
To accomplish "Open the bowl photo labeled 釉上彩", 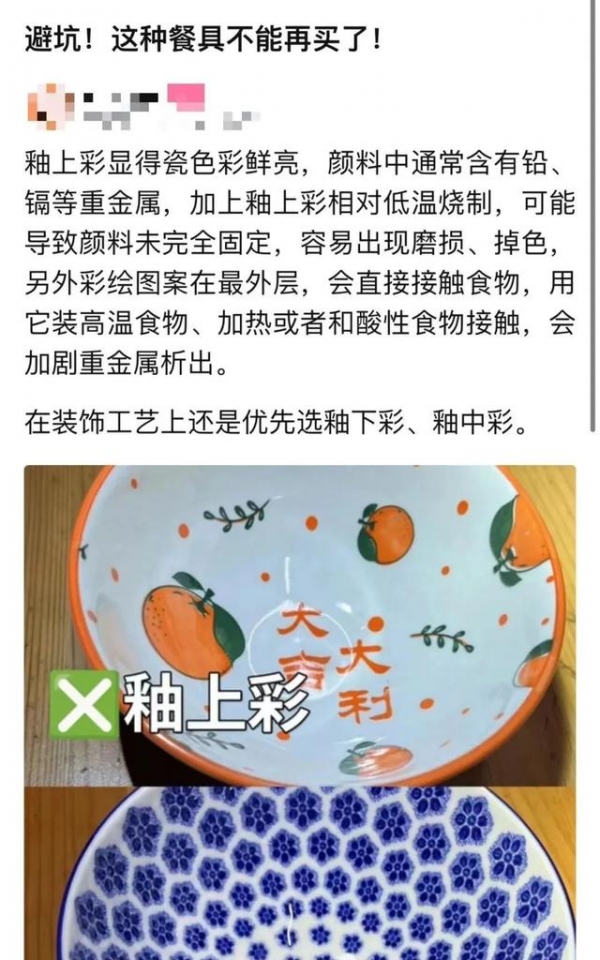I will (x=300, y=625).
